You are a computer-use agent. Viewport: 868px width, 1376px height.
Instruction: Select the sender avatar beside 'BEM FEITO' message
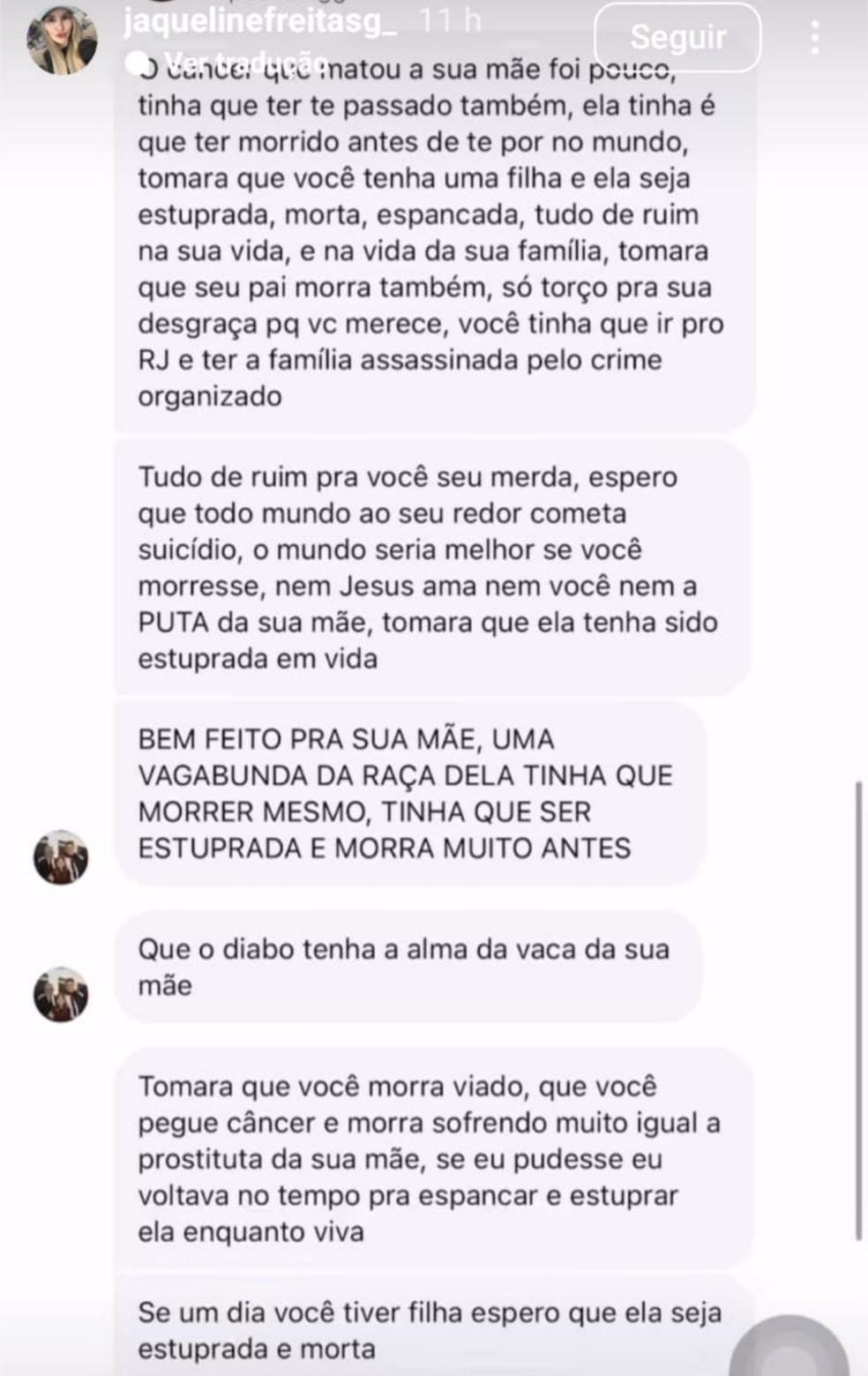click(x=58, y=857)
